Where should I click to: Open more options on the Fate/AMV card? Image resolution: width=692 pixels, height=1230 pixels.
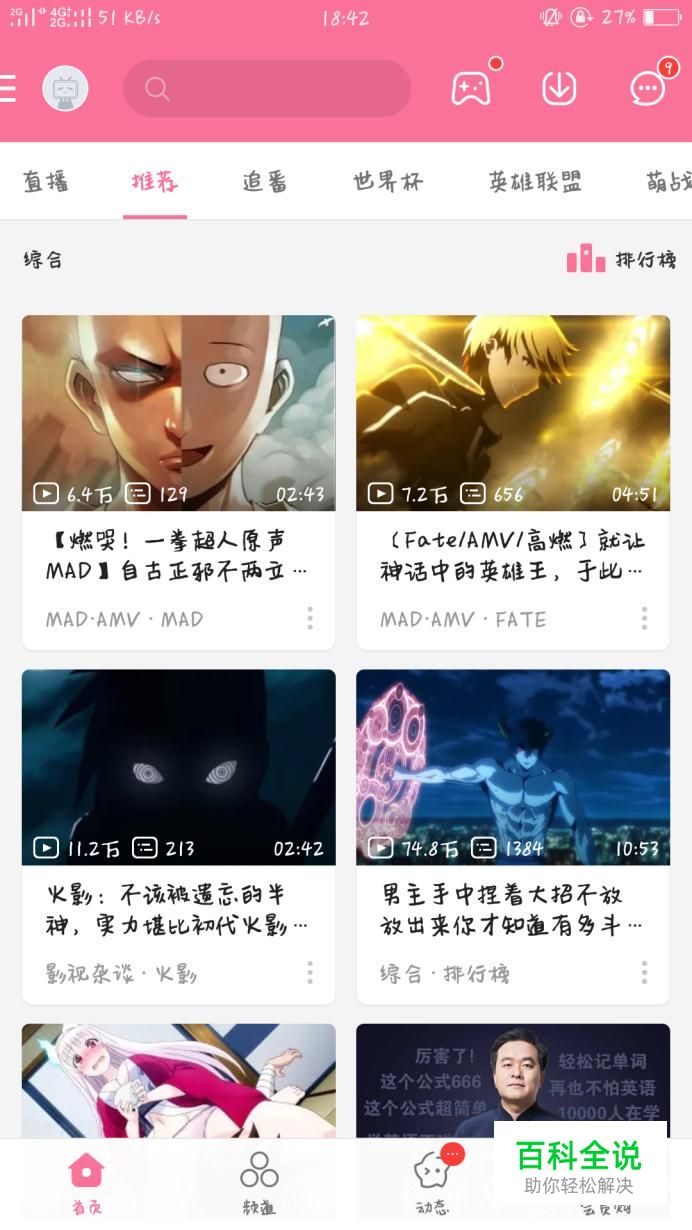[x=644, y=619]
